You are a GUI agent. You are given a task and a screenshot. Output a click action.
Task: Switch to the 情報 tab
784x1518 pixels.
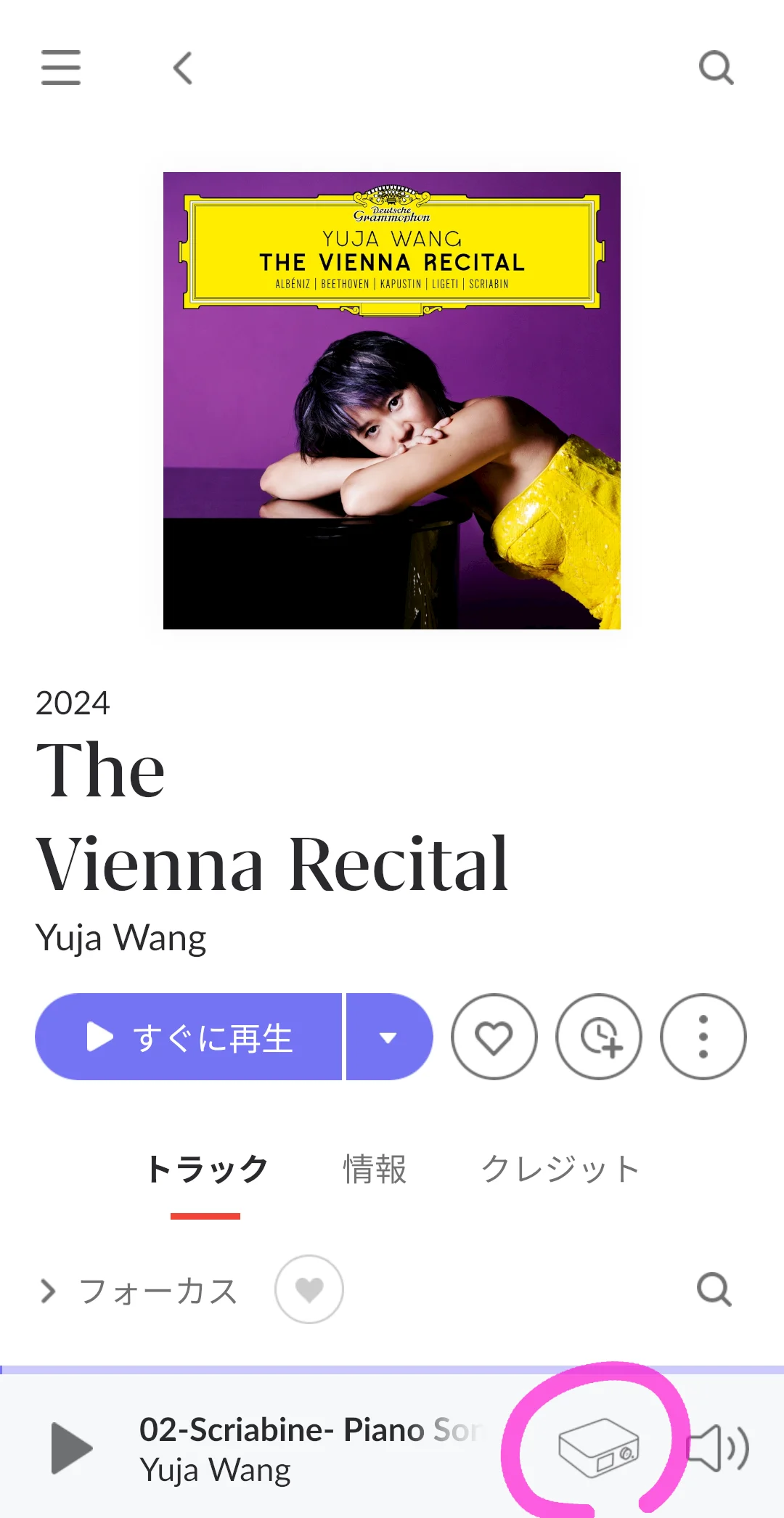click(x=375, y=1169)
